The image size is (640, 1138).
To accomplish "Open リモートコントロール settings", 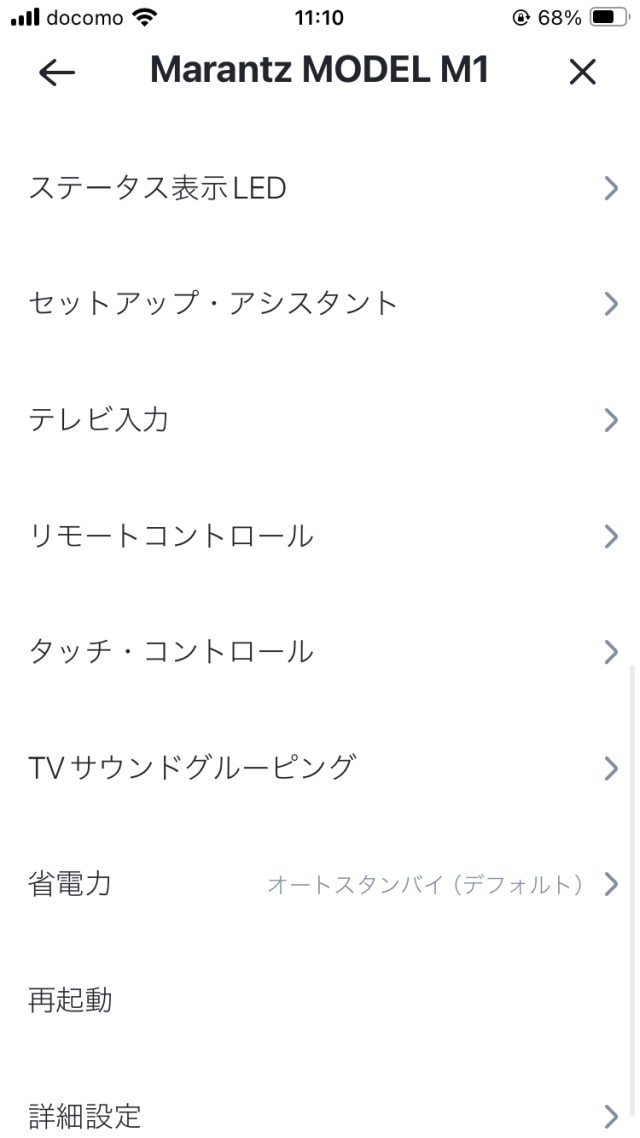I will click(x=320, y=536).
